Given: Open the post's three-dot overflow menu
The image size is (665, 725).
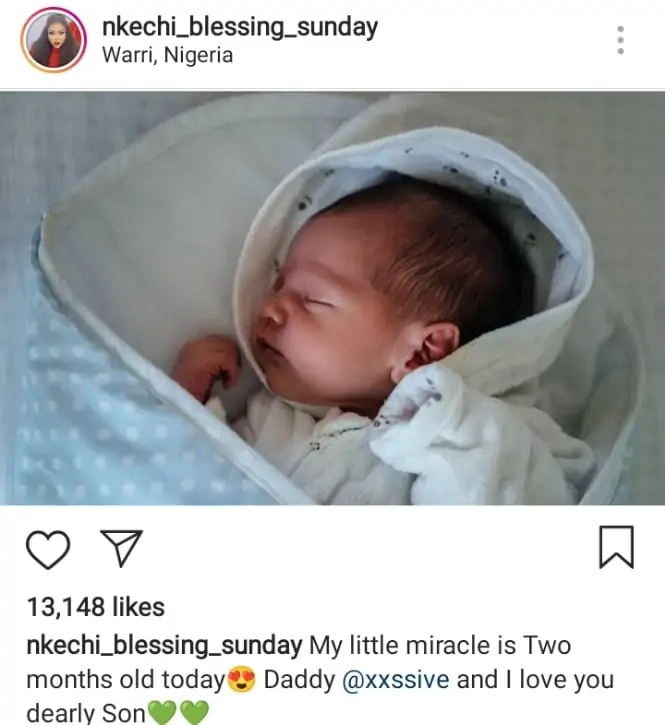Looking at the screenshot, I should 621,39.
